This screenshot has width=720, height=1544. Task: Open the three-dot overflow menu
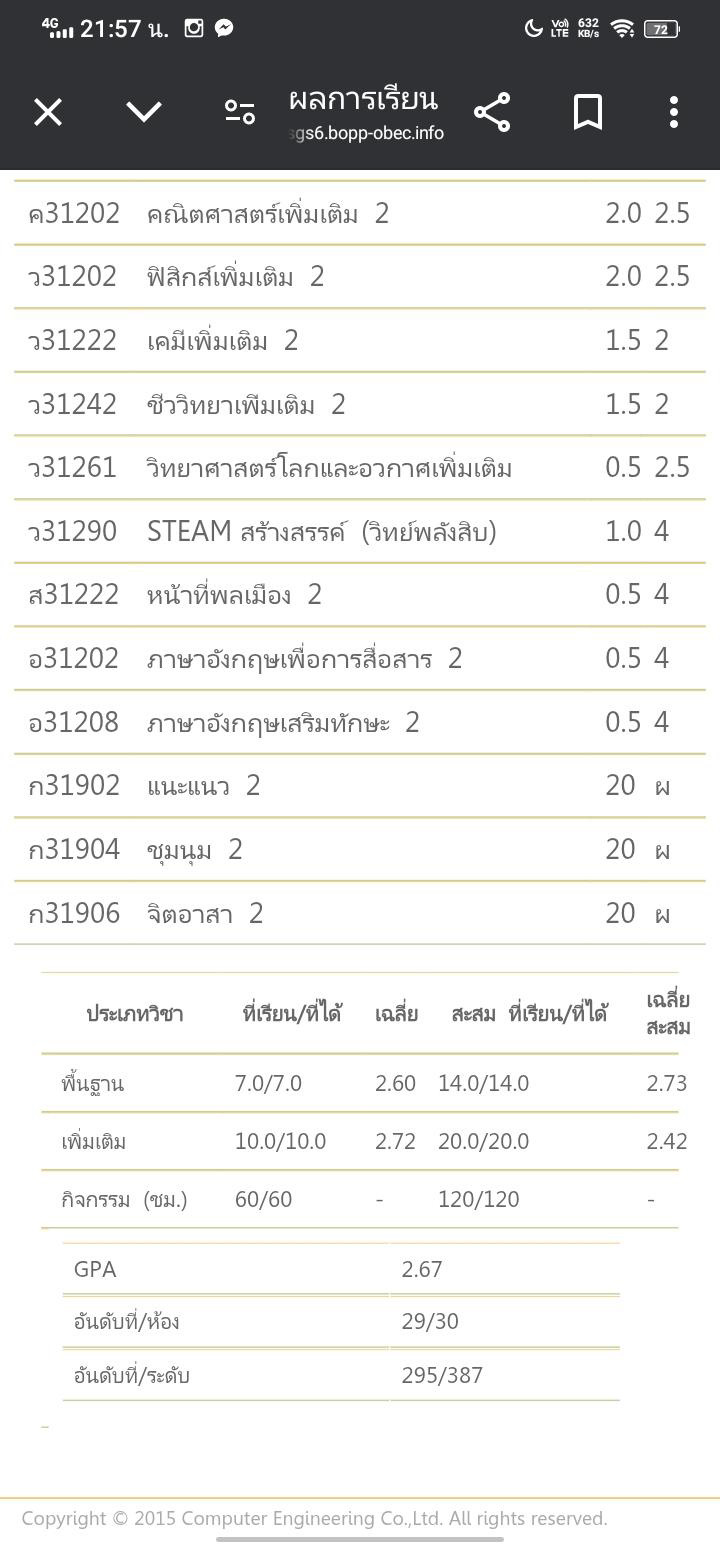click(674, 112)
